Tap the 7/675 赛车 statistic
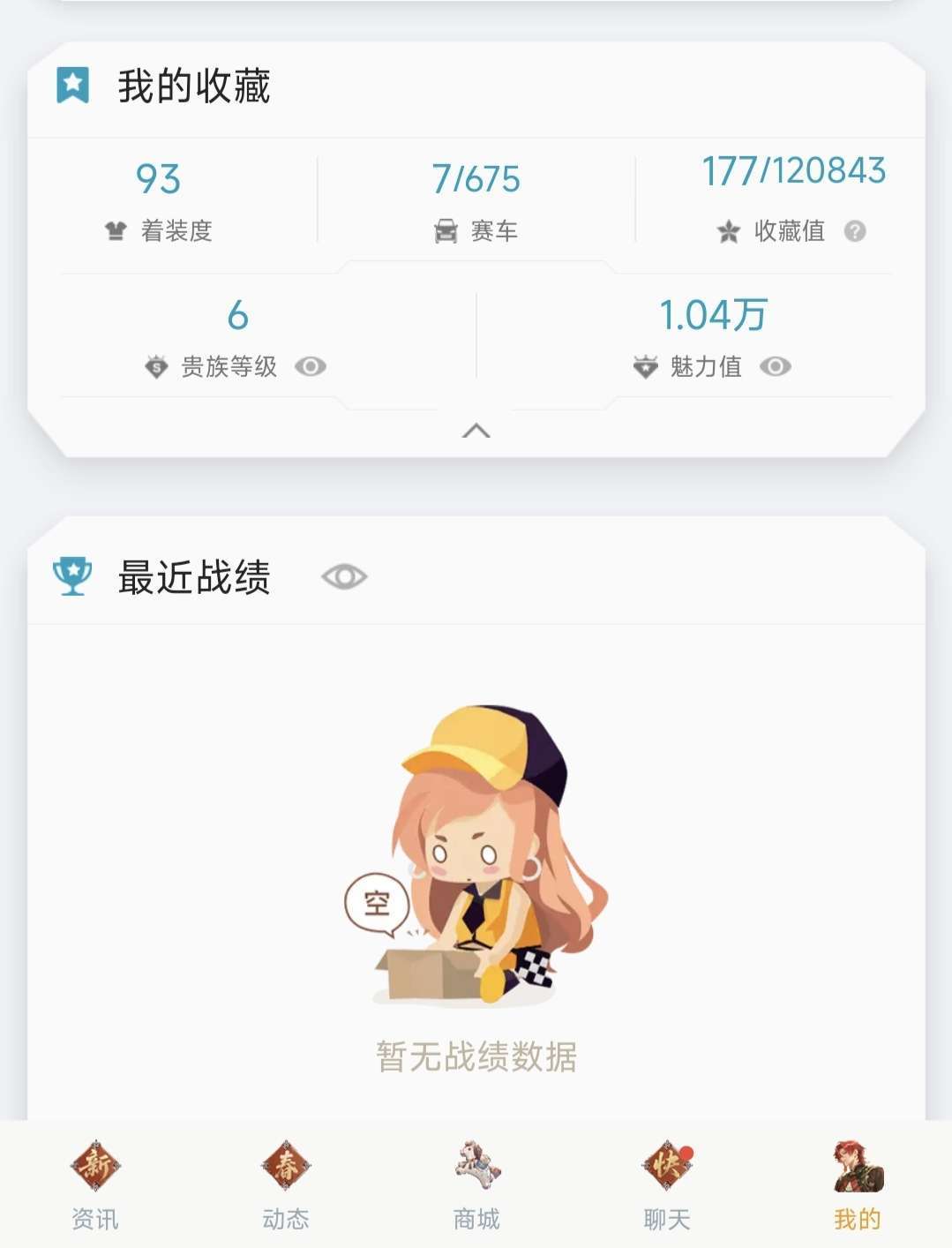This screenshot has height=1248, width=952. pos(476,178)
